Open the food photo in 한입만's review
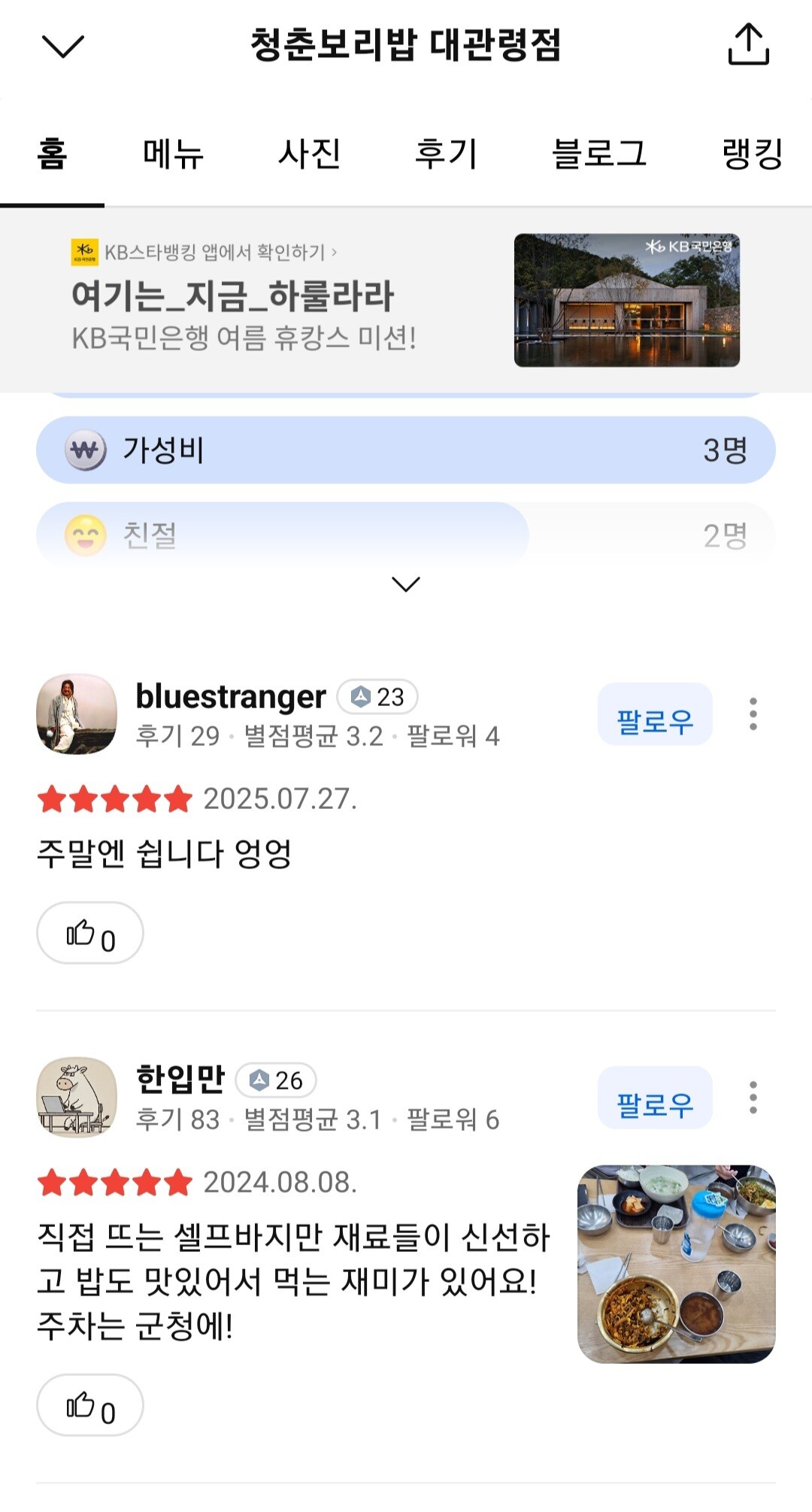Image resolution: width=812 pixels, height=1512 pixels. (676, 1264)
